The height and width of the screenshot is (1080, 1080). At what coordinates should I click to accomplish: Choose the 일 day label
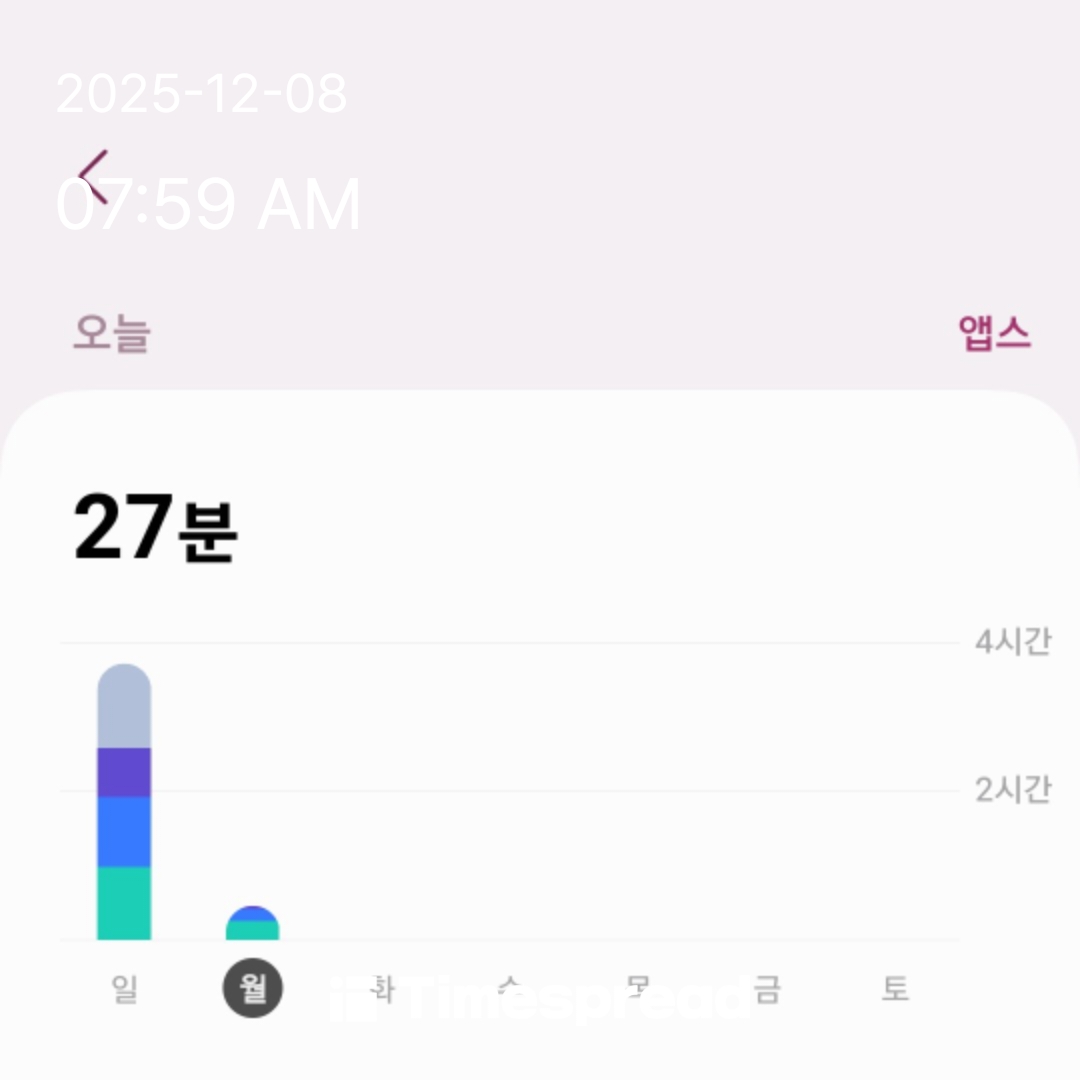tap(124, 989)
